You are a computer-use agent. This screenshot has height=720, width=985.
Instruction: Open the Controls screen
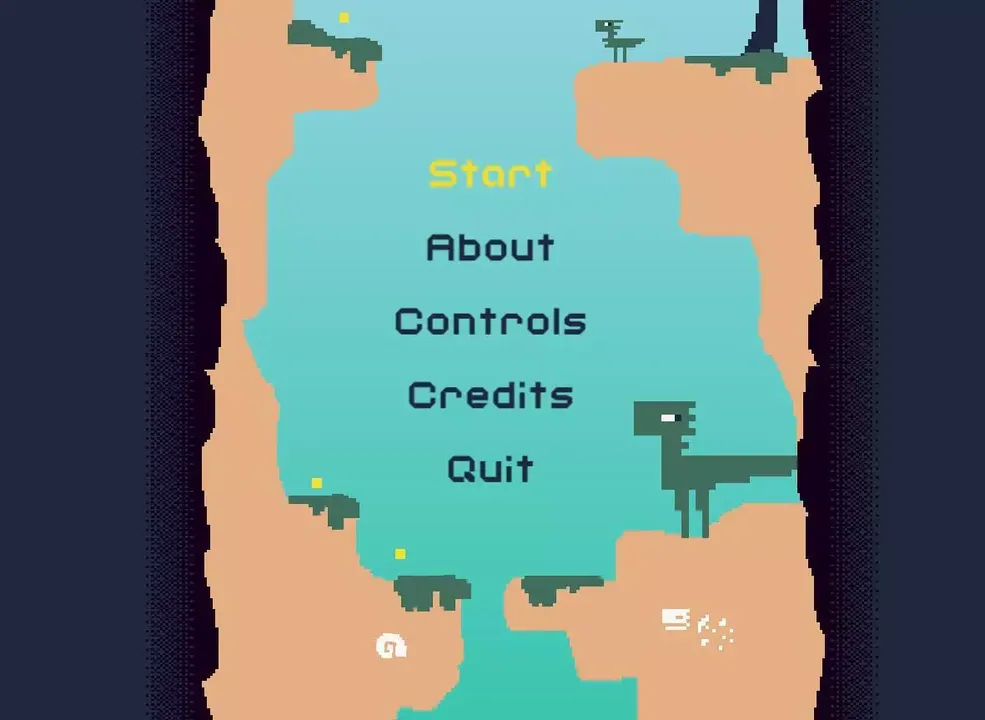pos(490,321)
